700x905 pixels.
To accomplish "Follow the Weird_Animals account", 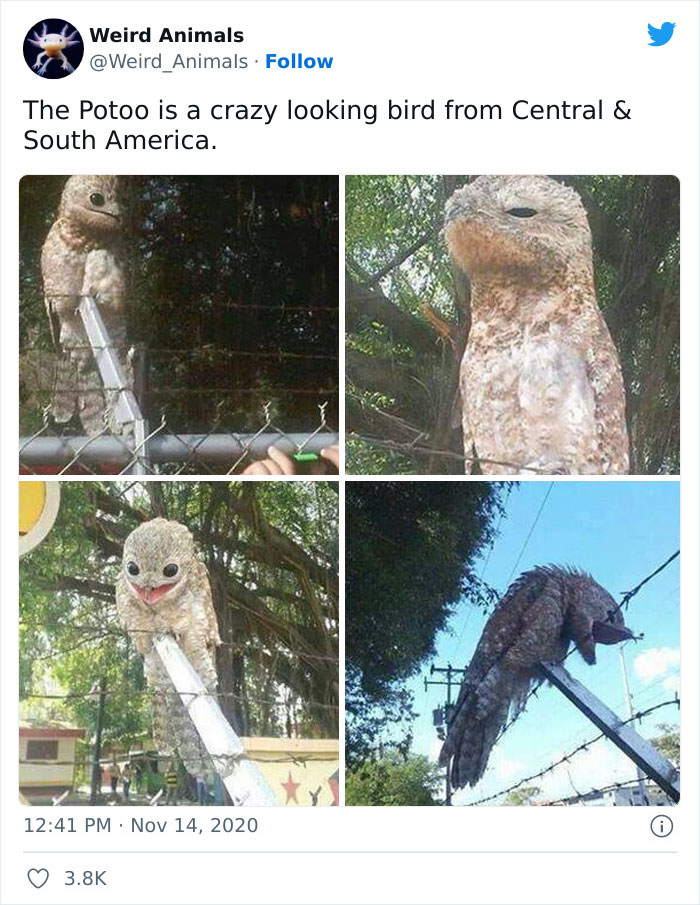I will [x=299, y=62].
